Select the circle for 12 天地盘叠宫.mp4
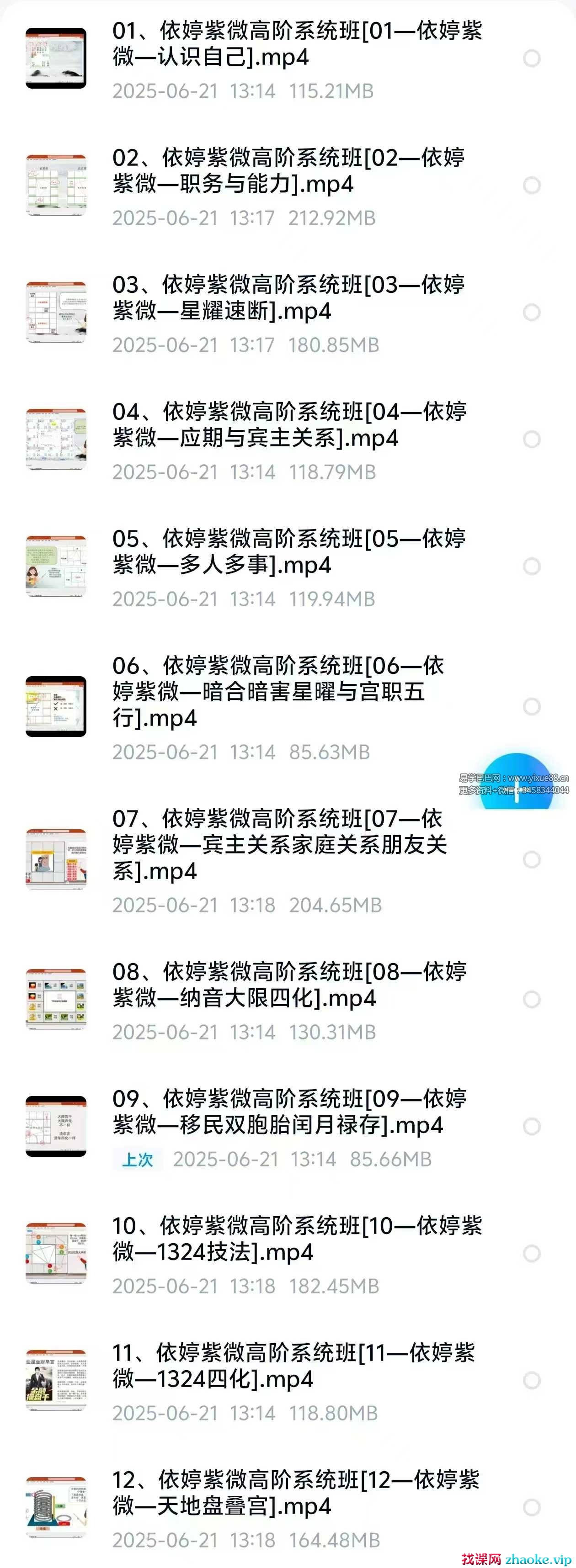This screenshot has height=1568, width=576. (x=532, y=1507)
